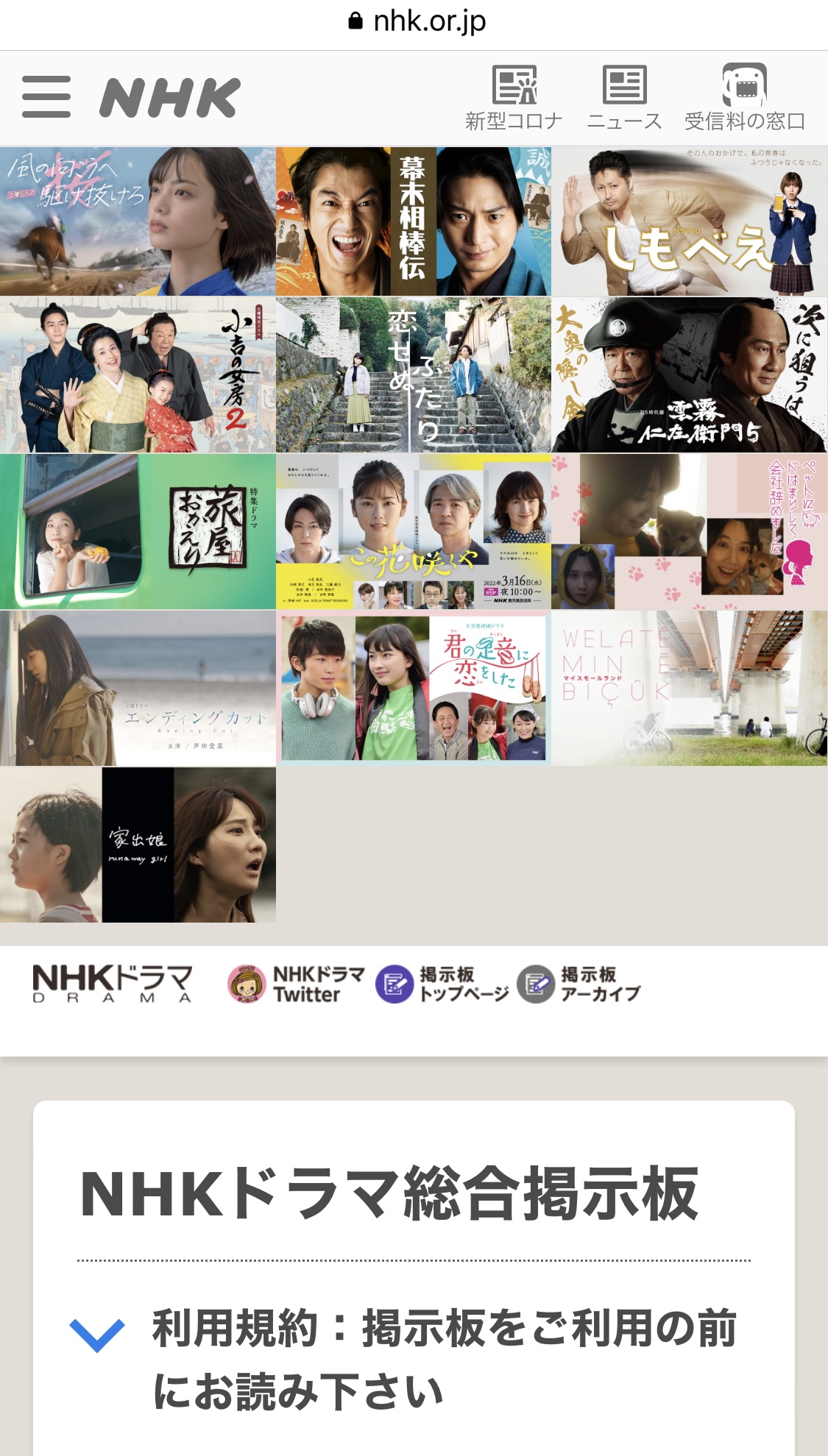
Task: Open the 君の足音に恋をした drama tile
Action: tap(413, 688)
